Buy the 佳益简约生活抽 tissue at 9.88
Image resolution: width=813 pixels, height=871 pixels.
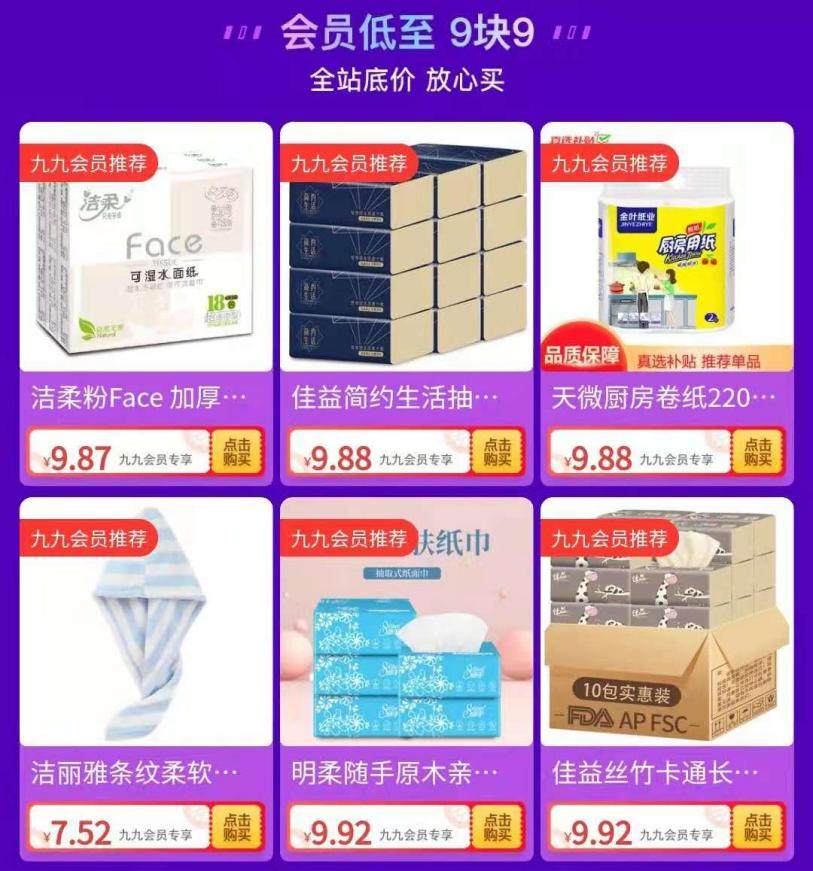497,453
